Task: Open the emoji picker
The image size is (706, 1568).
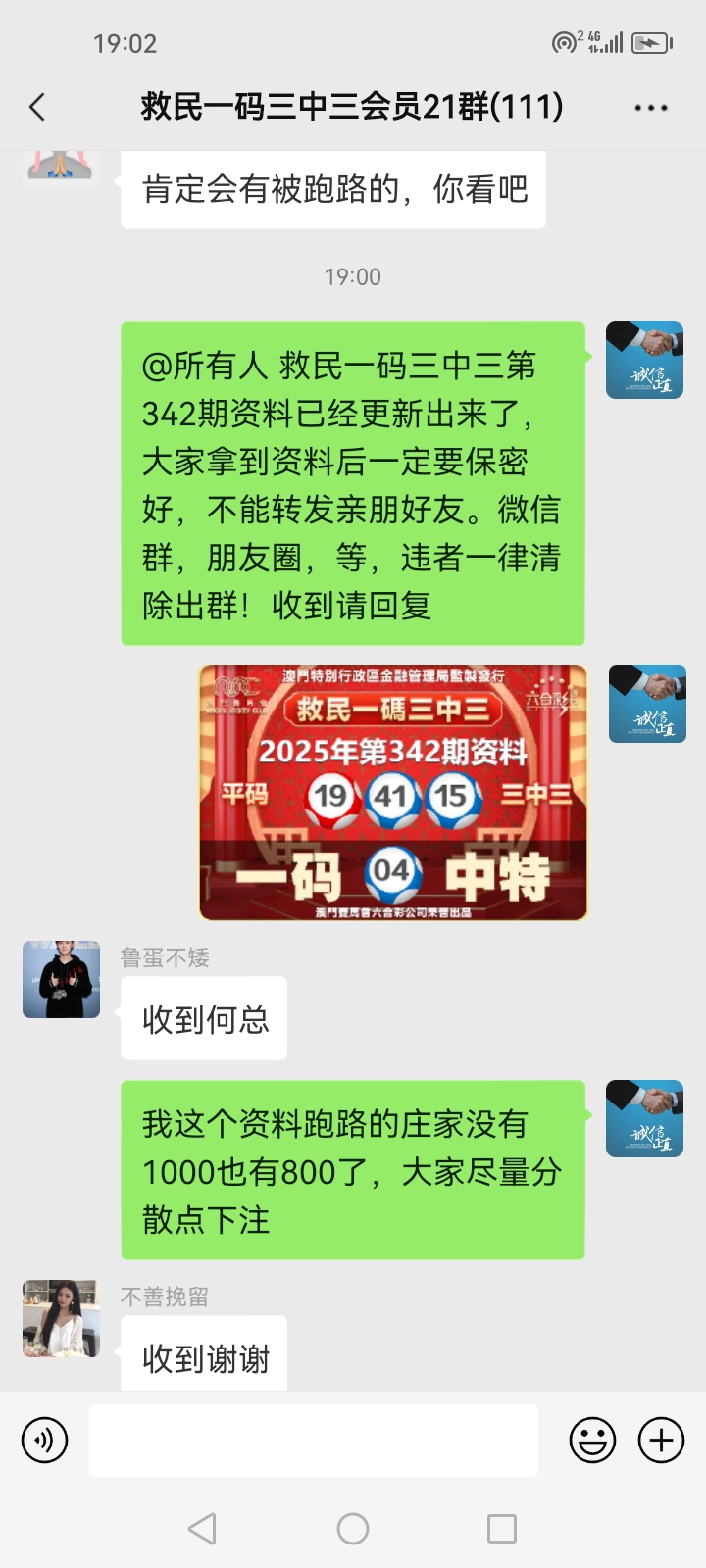Action: (592, 1440)
